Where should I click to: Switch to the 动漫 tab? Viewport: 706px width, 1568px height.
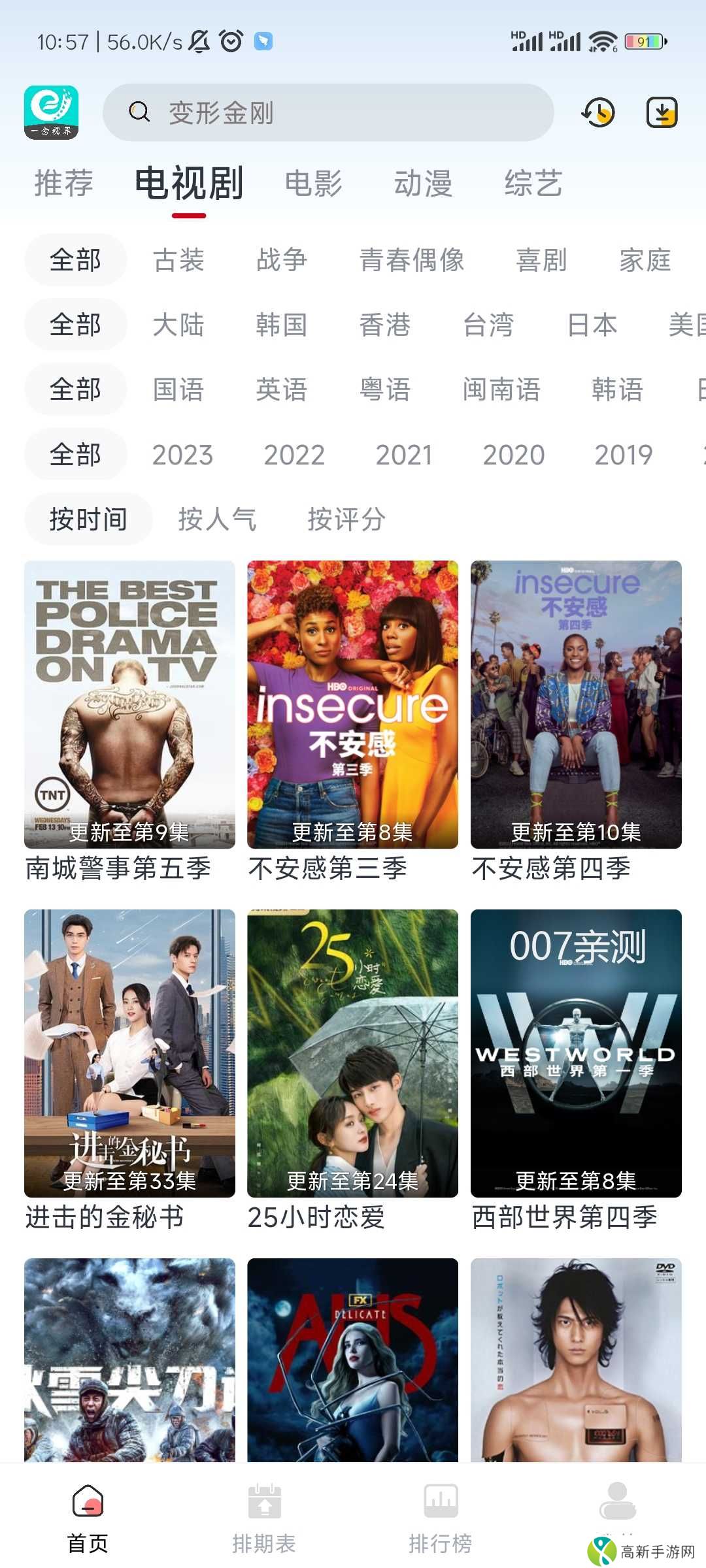point(424,184)
